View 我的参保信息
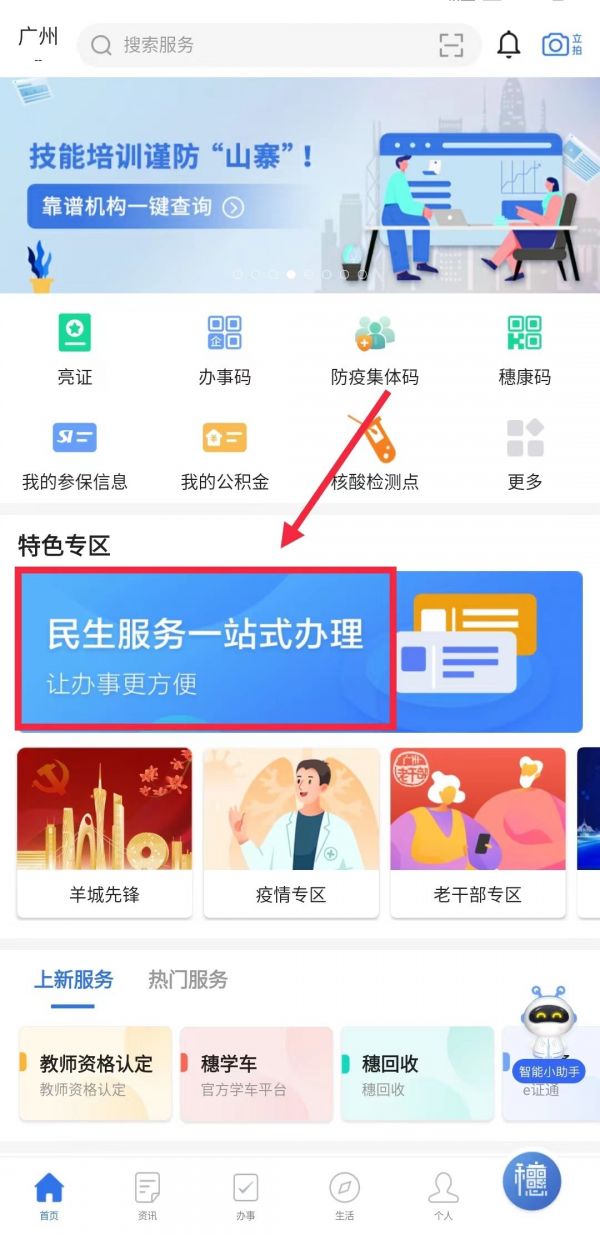Screen dimensions: 600x1235 click(x=75, y=455)
